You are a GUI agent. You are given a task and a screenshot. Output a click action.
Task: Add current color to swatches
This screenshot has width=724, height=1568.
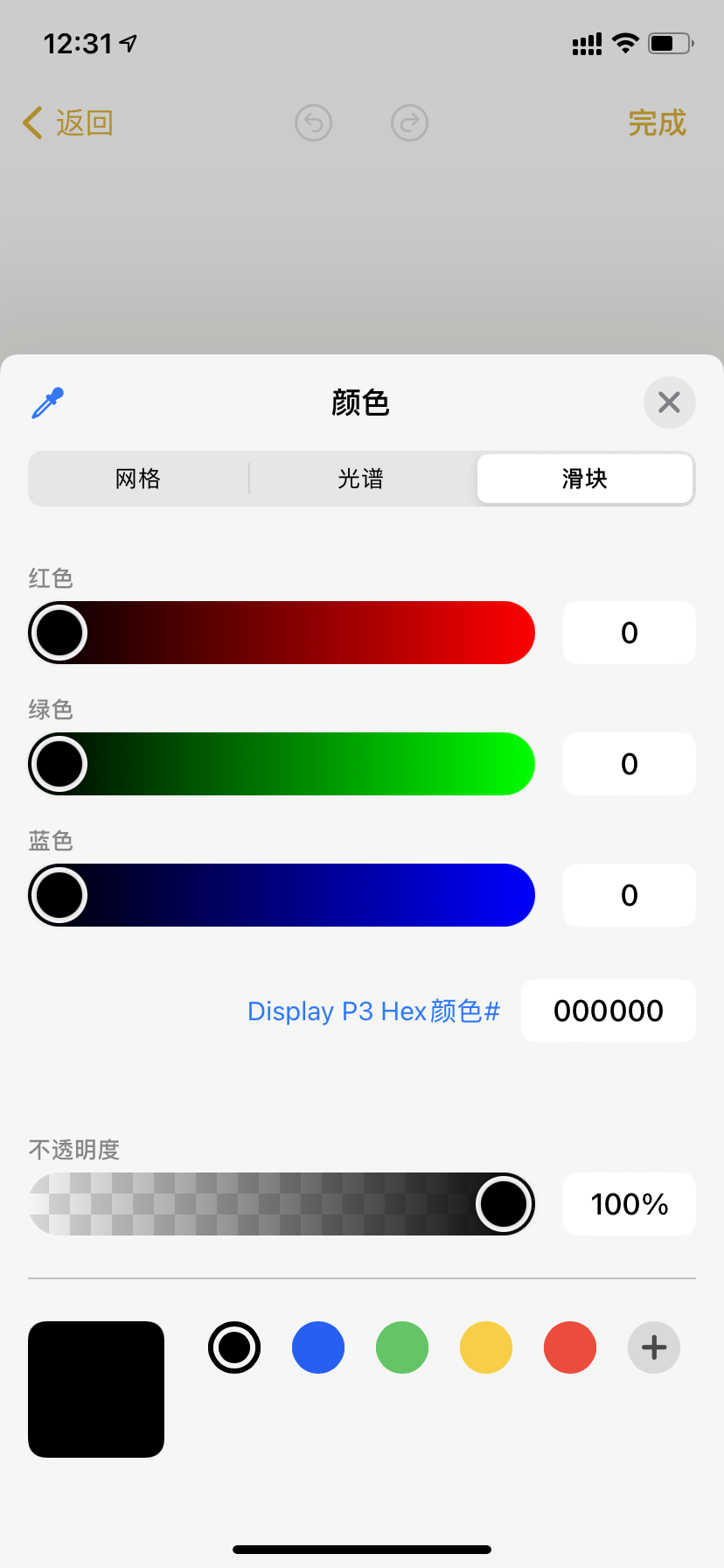(x=654, y=1347)
